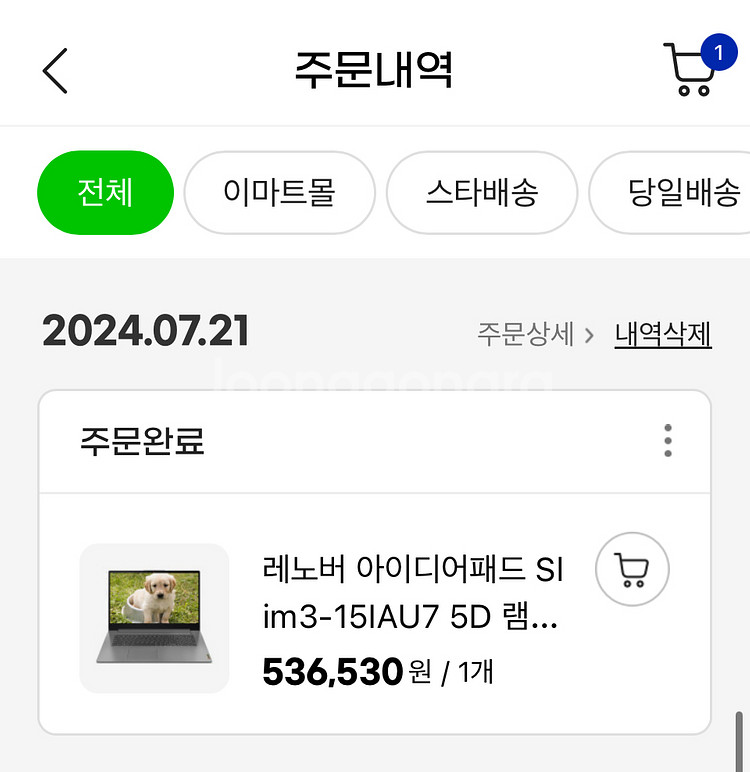Switch to the 당일배송 filter
Viewport: 750px width, 772px height.
point(682,192)
